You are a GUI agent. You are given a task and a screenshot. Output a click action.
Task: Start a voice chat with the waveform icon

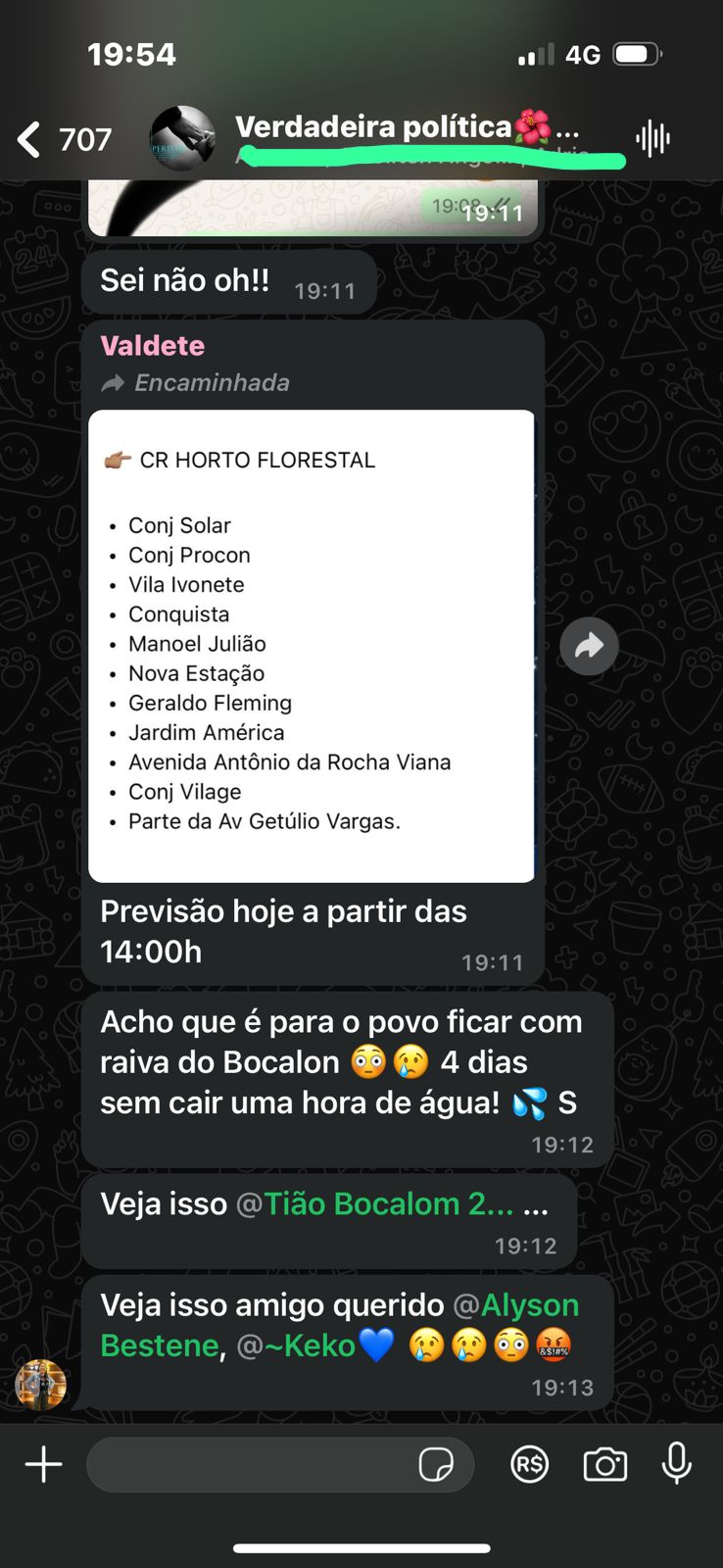(652, 139)
